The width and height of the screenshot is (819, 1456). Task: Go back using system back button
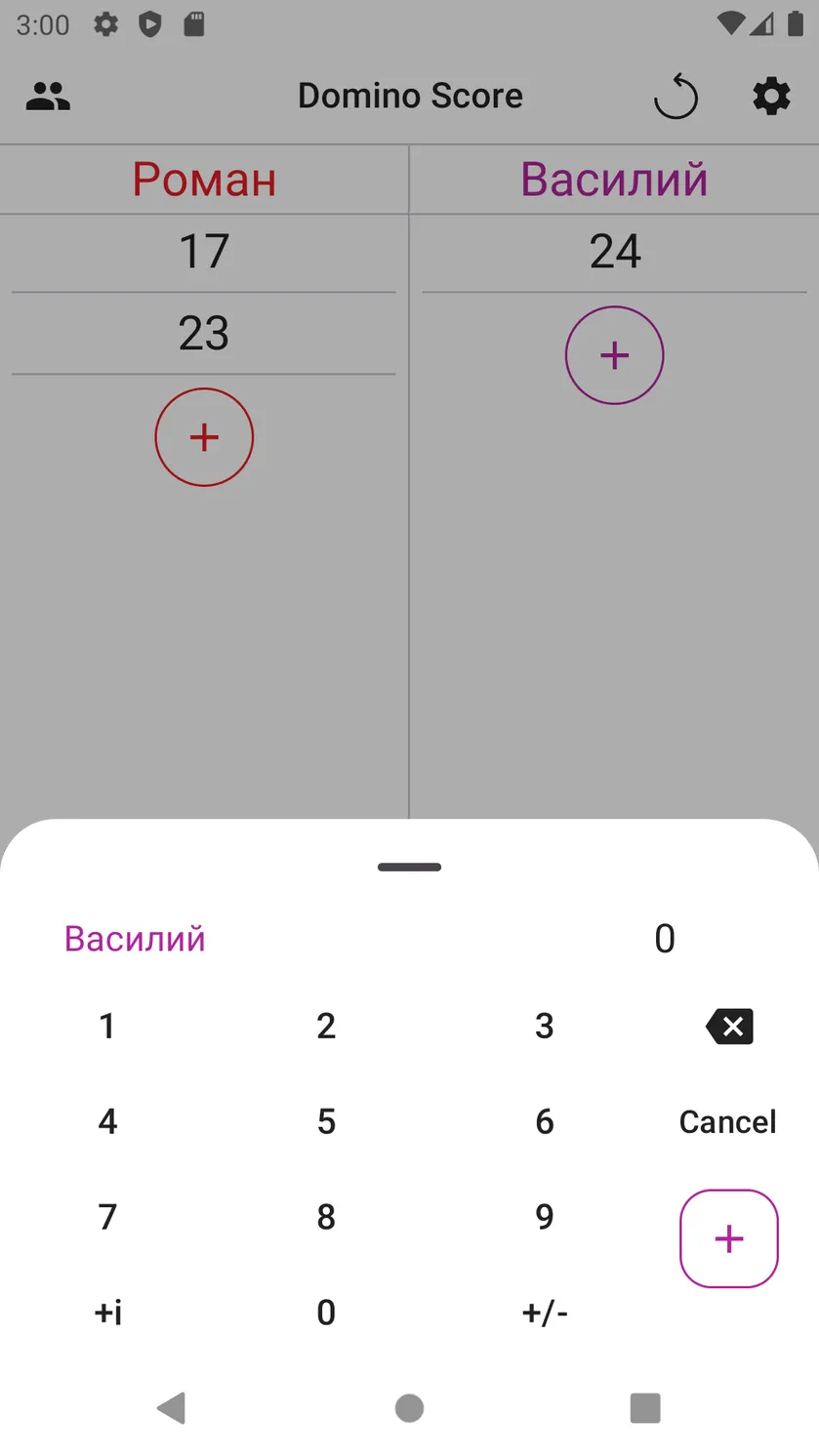pyautogui.click(x=172, y=1408)
